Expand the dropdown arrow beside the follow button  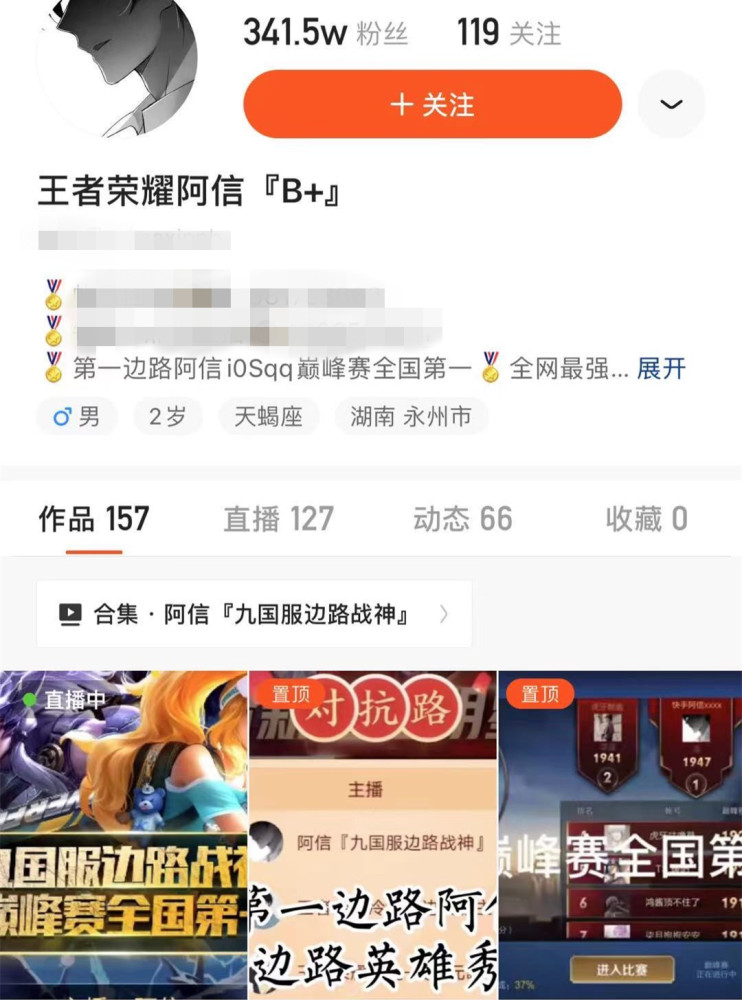point(671,104)
